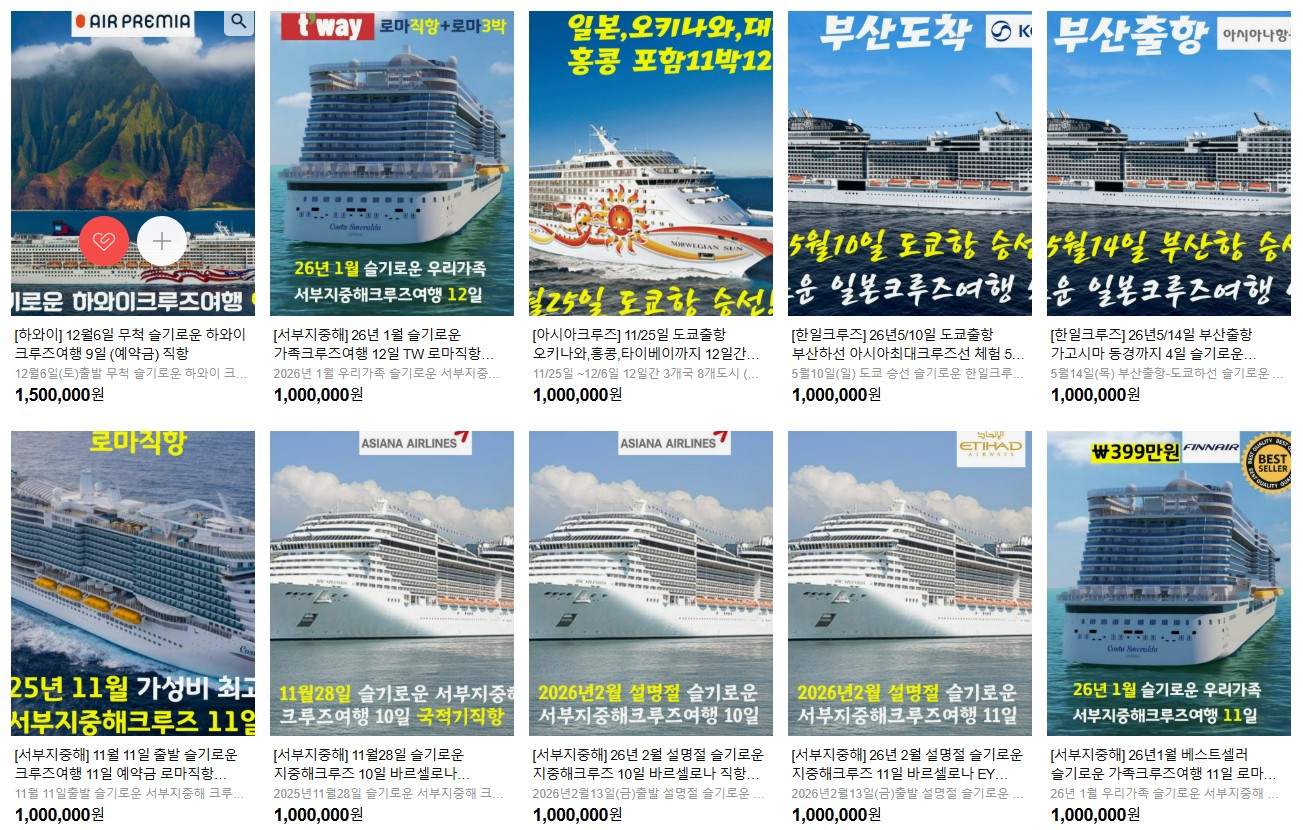The height and width of the screenshot is (830, 1303).
Task: Zoom the Hawaii cruise image with the magnifier
Action: pos(238,21)
